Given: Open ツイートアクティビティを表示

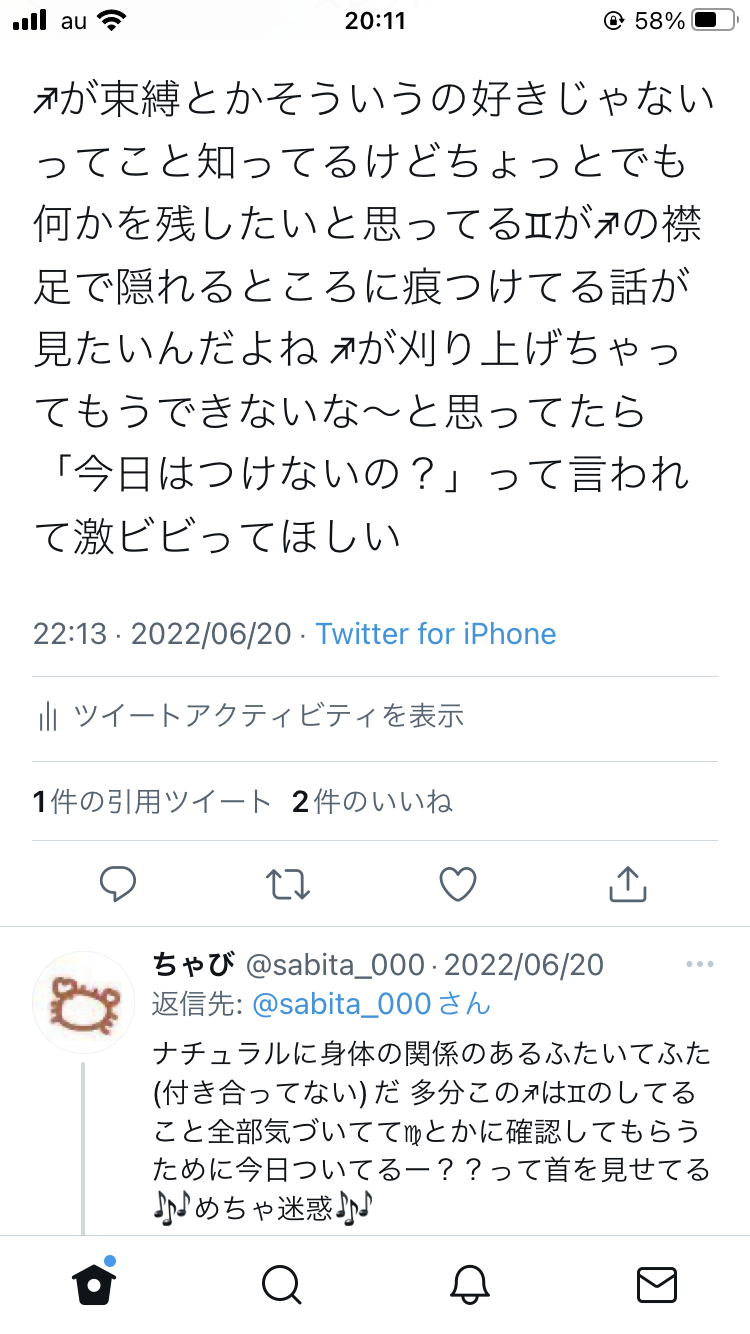Looking at the screenshot, I should (x=250, y=716).
